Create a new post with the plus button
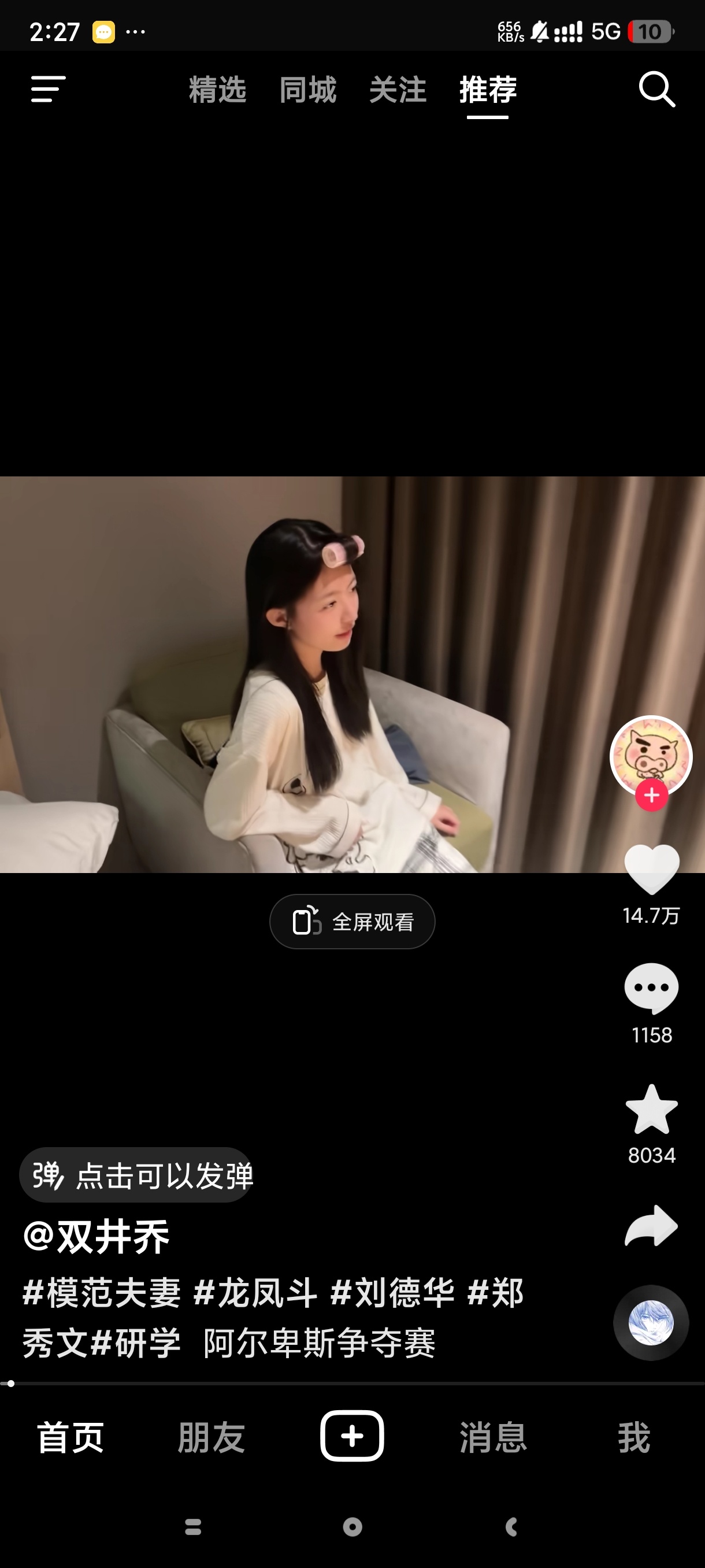The width and height of the screenshot is (705, 1568). tap(352, 1436)
